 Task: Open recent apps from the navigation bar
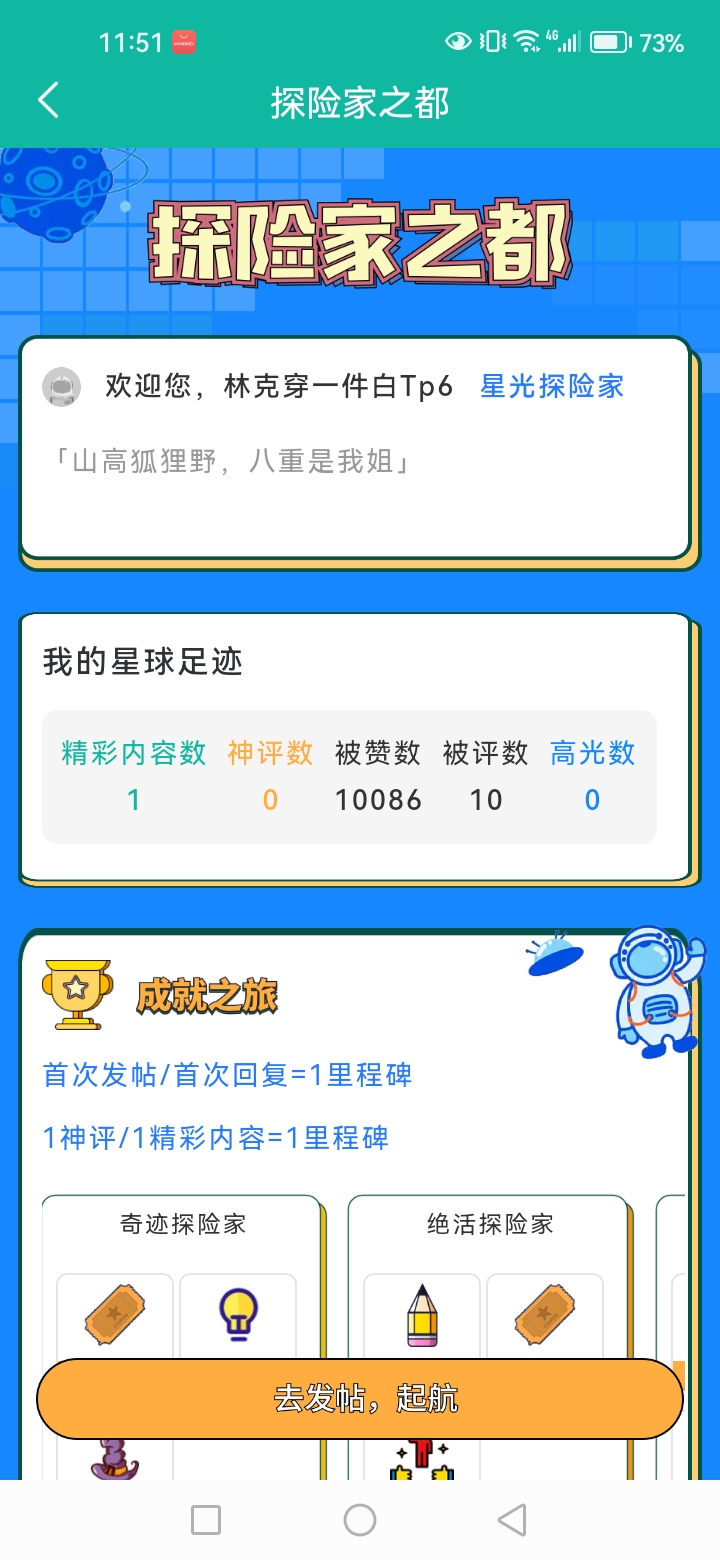point(206,1520)
